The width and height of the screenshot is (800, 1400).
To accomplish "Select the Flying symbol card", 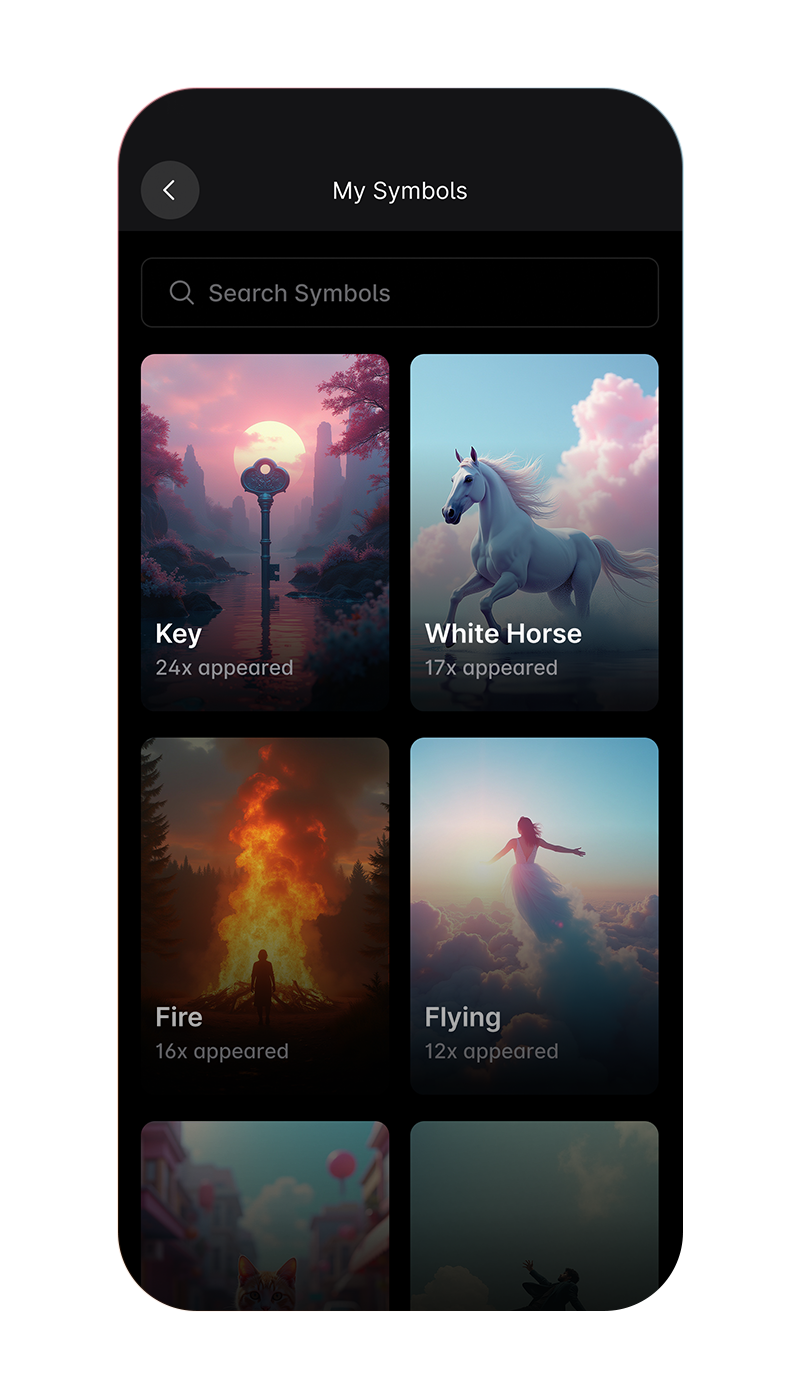I will point(534,915).
